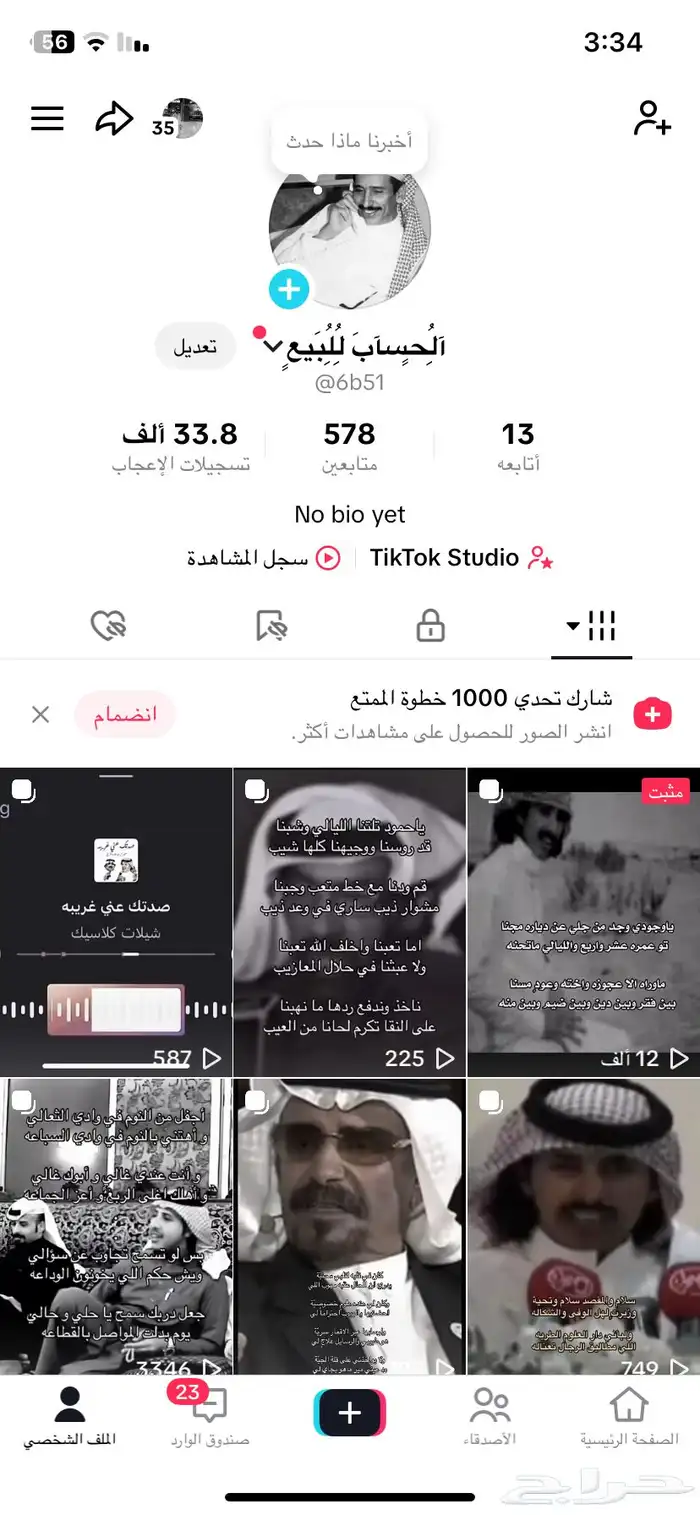Share this profile via arrow icon

(114, 120)
